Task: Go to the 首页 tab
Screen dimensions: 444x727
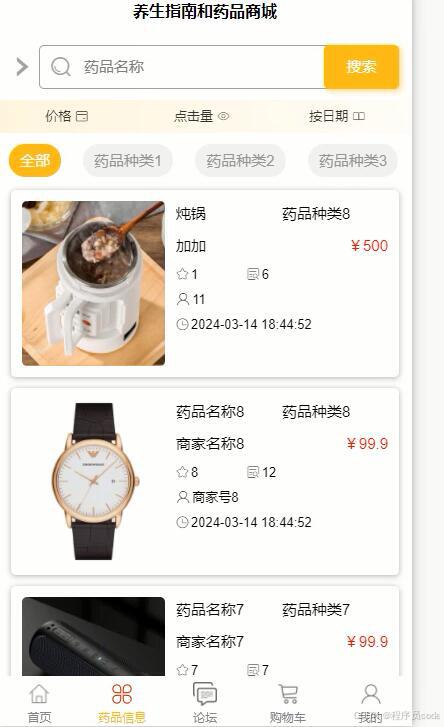Action: 39,703
